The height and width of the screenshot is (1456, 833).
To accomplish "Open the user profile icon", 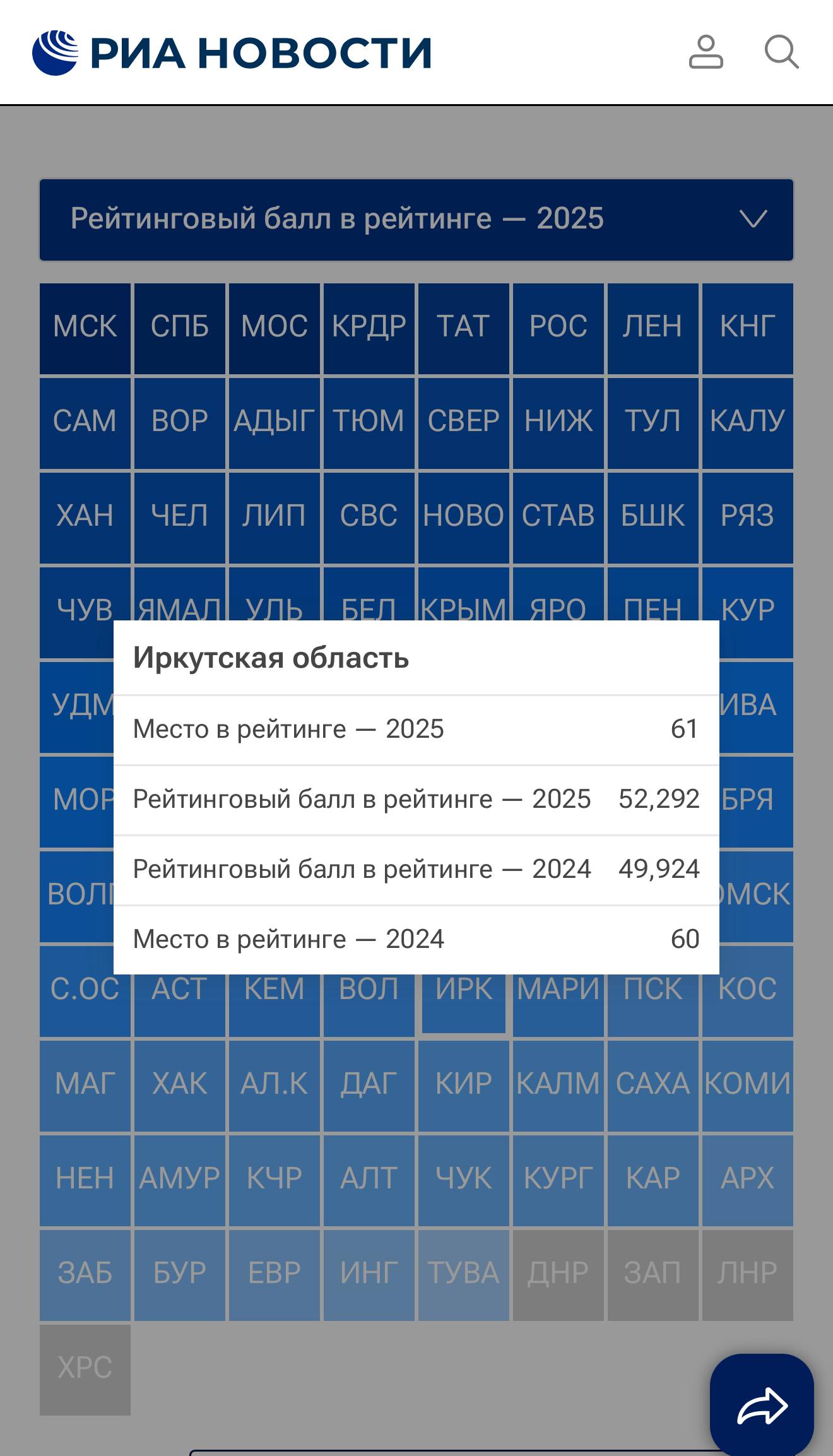I will click(x=706, y=52).
